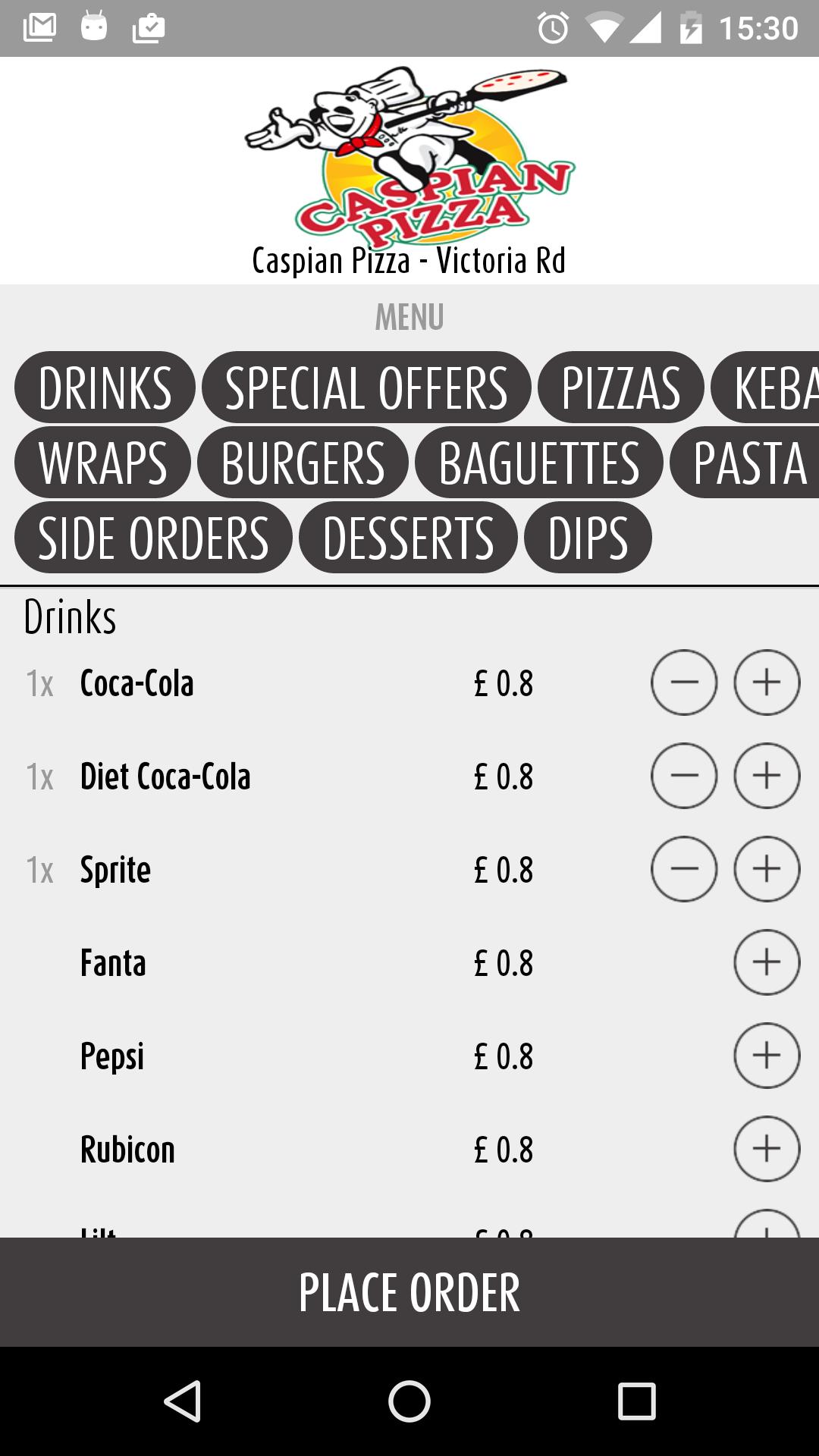View the SPECIAL OFFERS category
The height and width of the screenshot is (1456, 819).
pyautogui.click(x=366, y=388)
